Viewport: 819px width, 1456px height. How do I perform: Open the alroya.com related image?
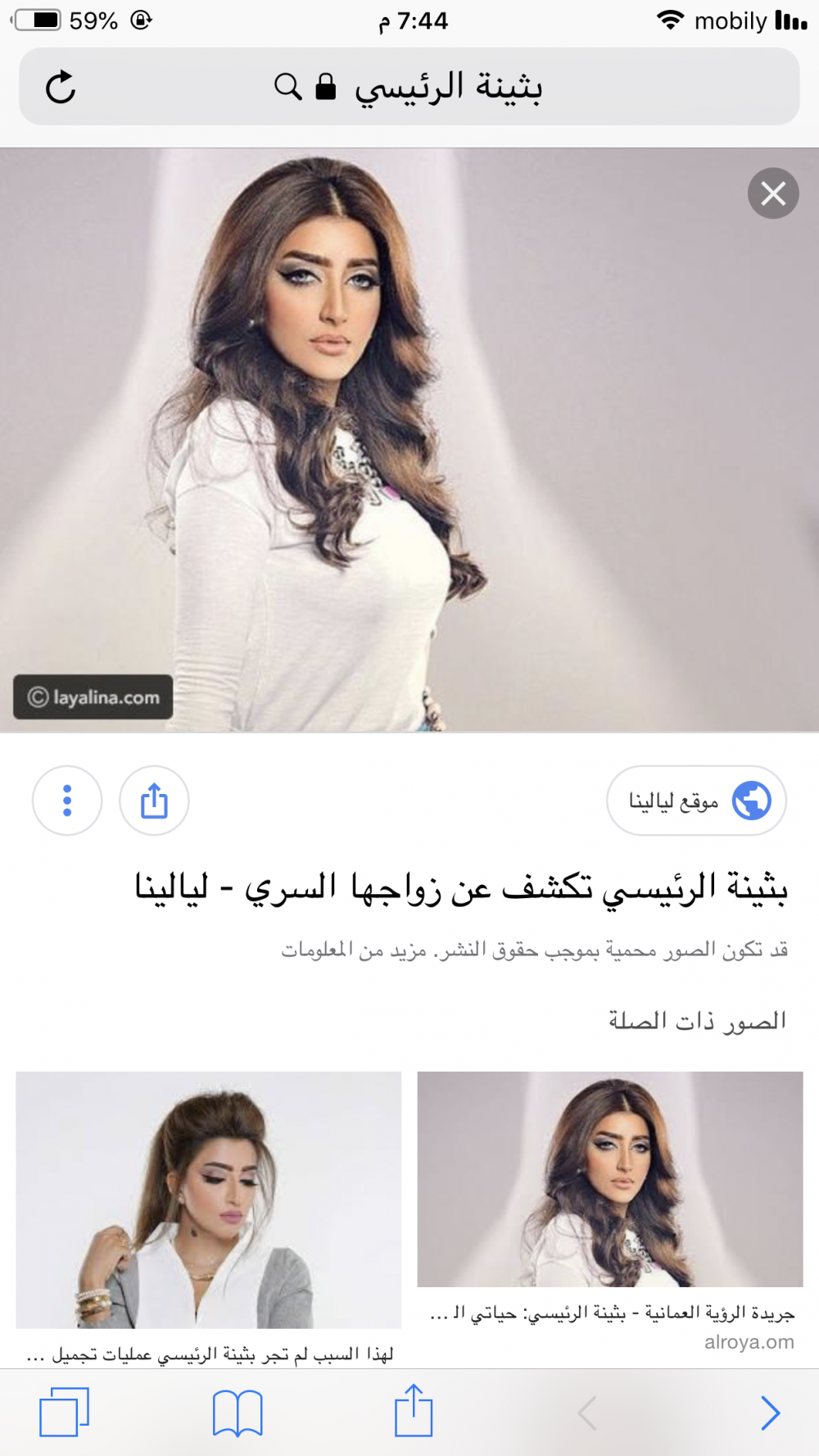610,1179
